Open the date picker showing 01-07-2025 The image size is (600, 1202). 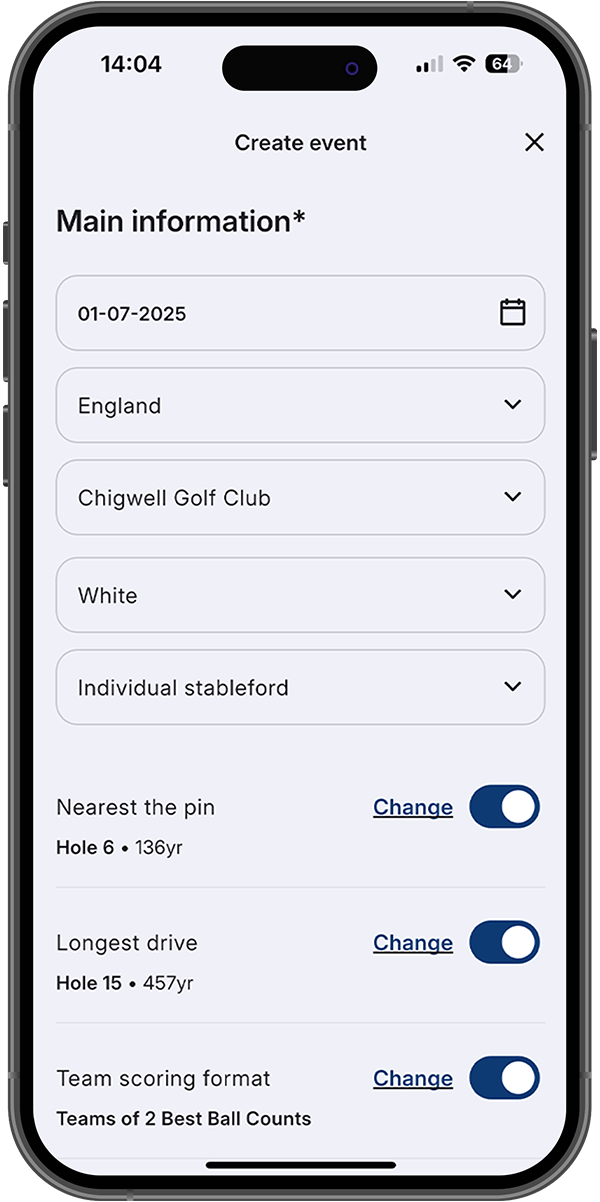point(300,313)
